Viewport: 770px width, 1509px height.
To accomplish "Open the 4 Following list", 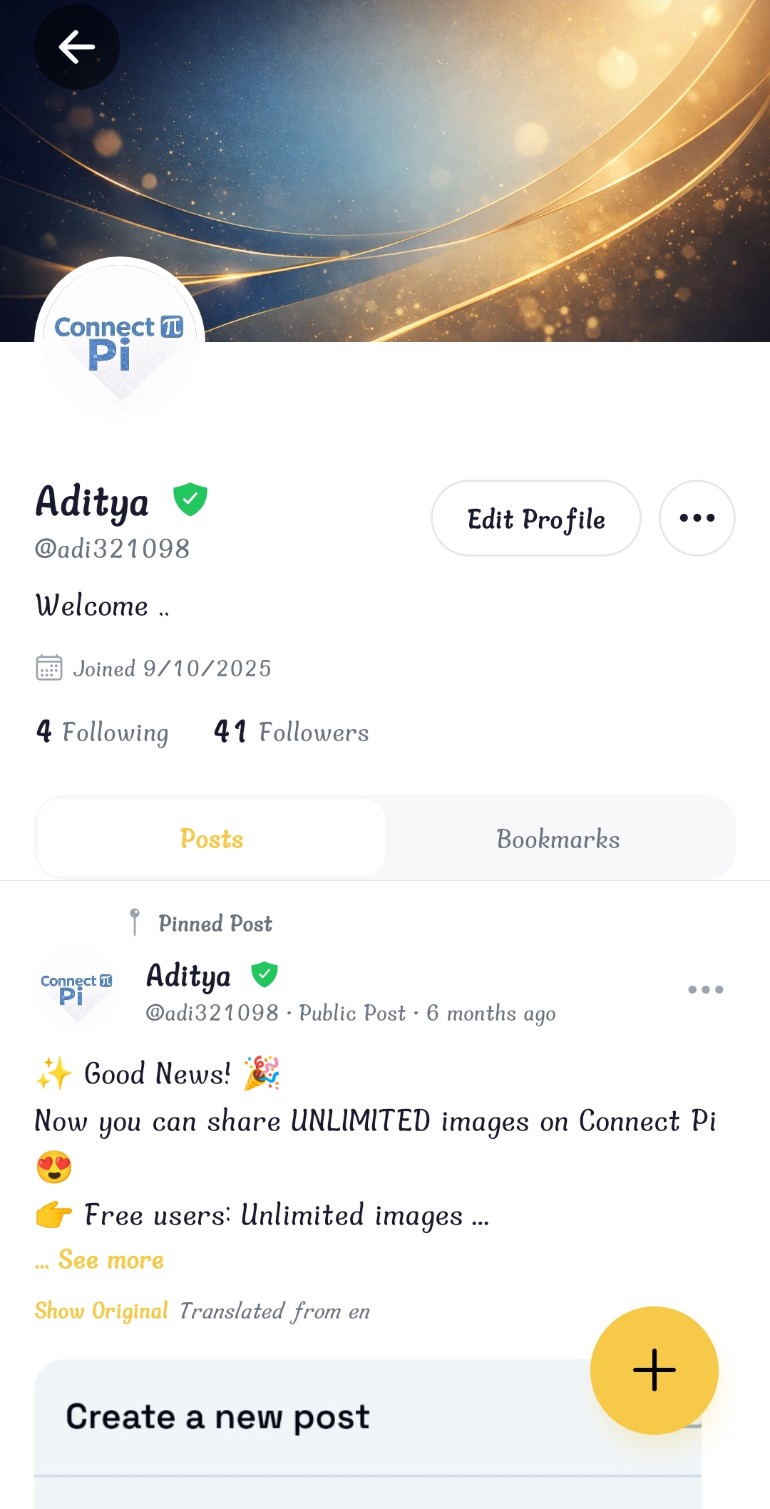I will 101,732.
